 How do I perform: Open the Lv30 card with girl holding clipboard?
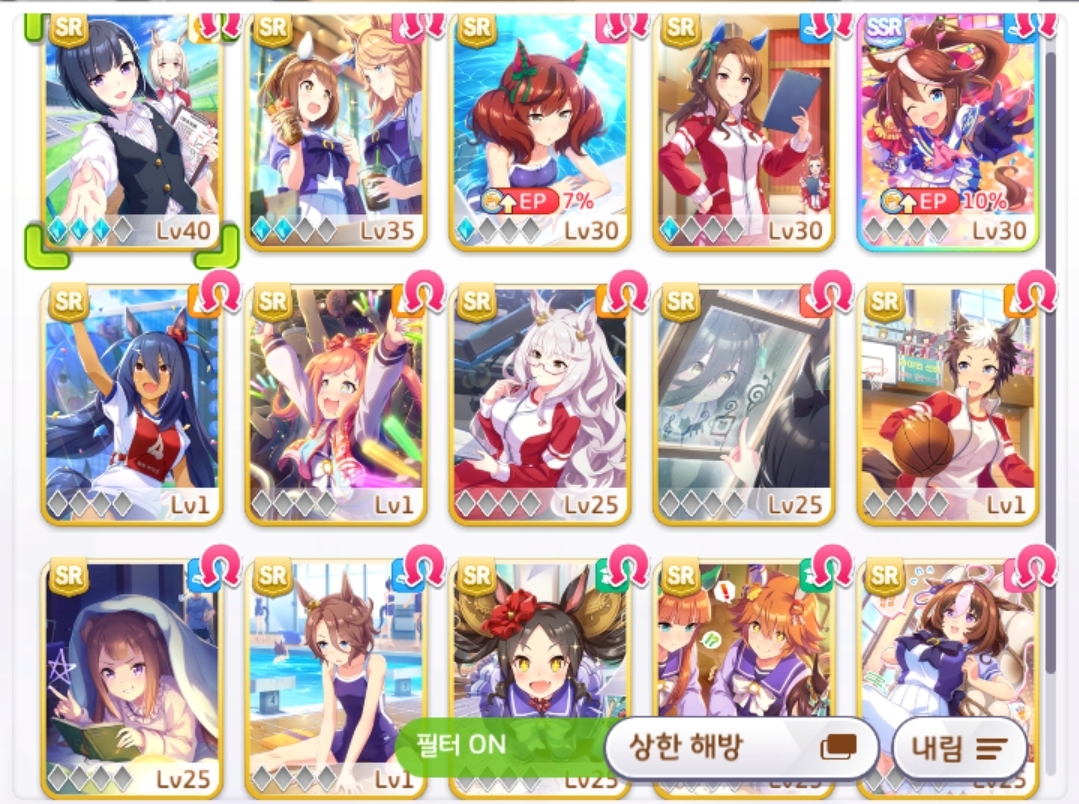point(744,130)
